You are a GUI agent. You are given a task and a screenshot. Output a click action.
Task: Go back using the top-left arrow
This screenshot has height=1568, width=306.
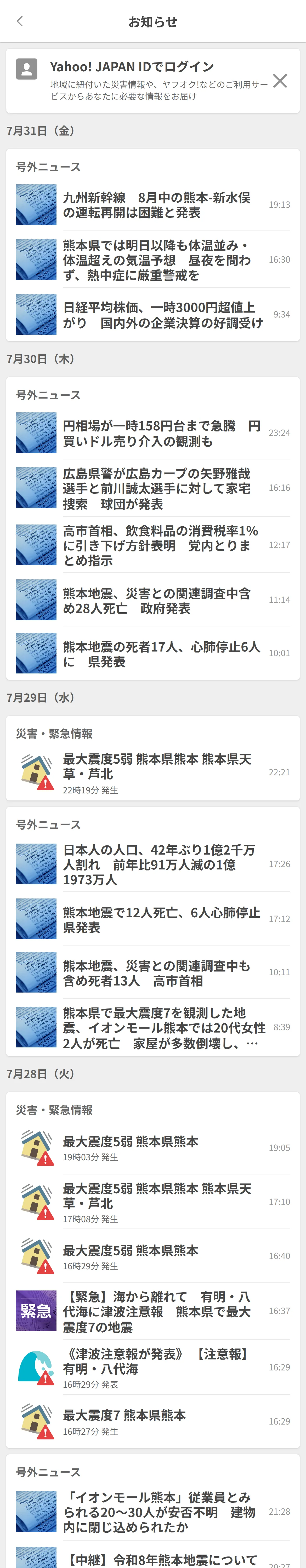(x=20, y=21)
